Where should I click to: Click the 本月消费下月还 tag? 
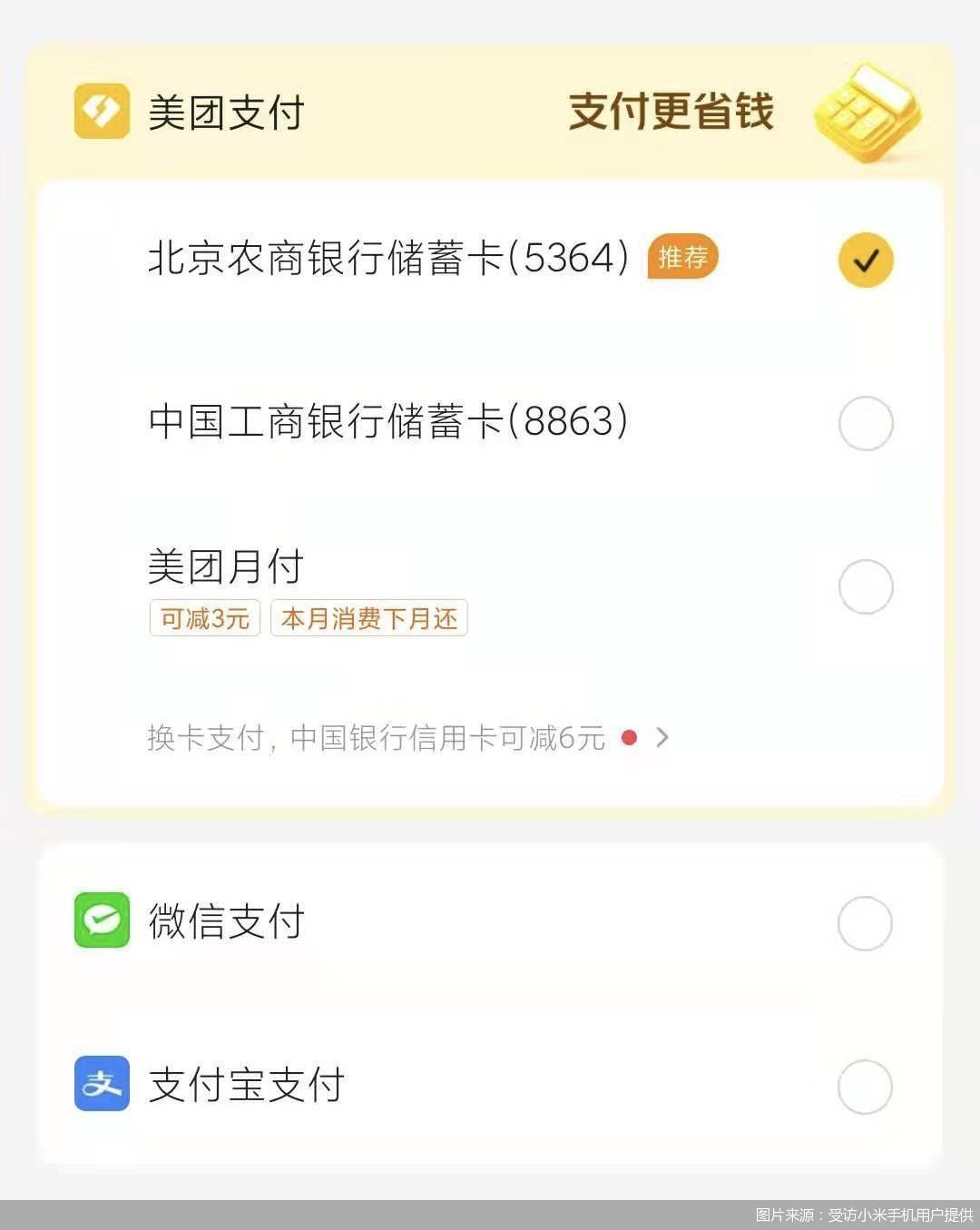368,618
